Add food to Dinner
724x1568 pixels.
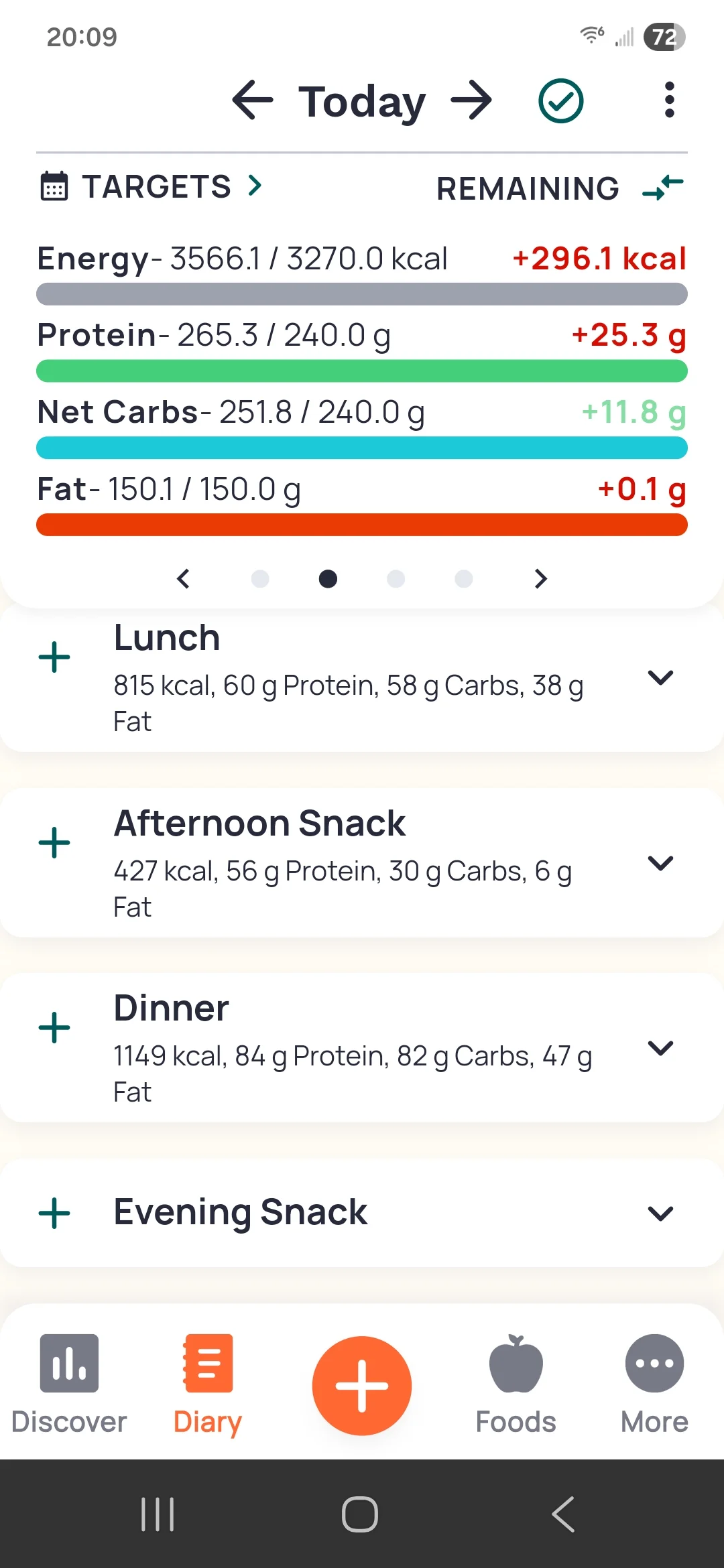tap(54, 1028)
